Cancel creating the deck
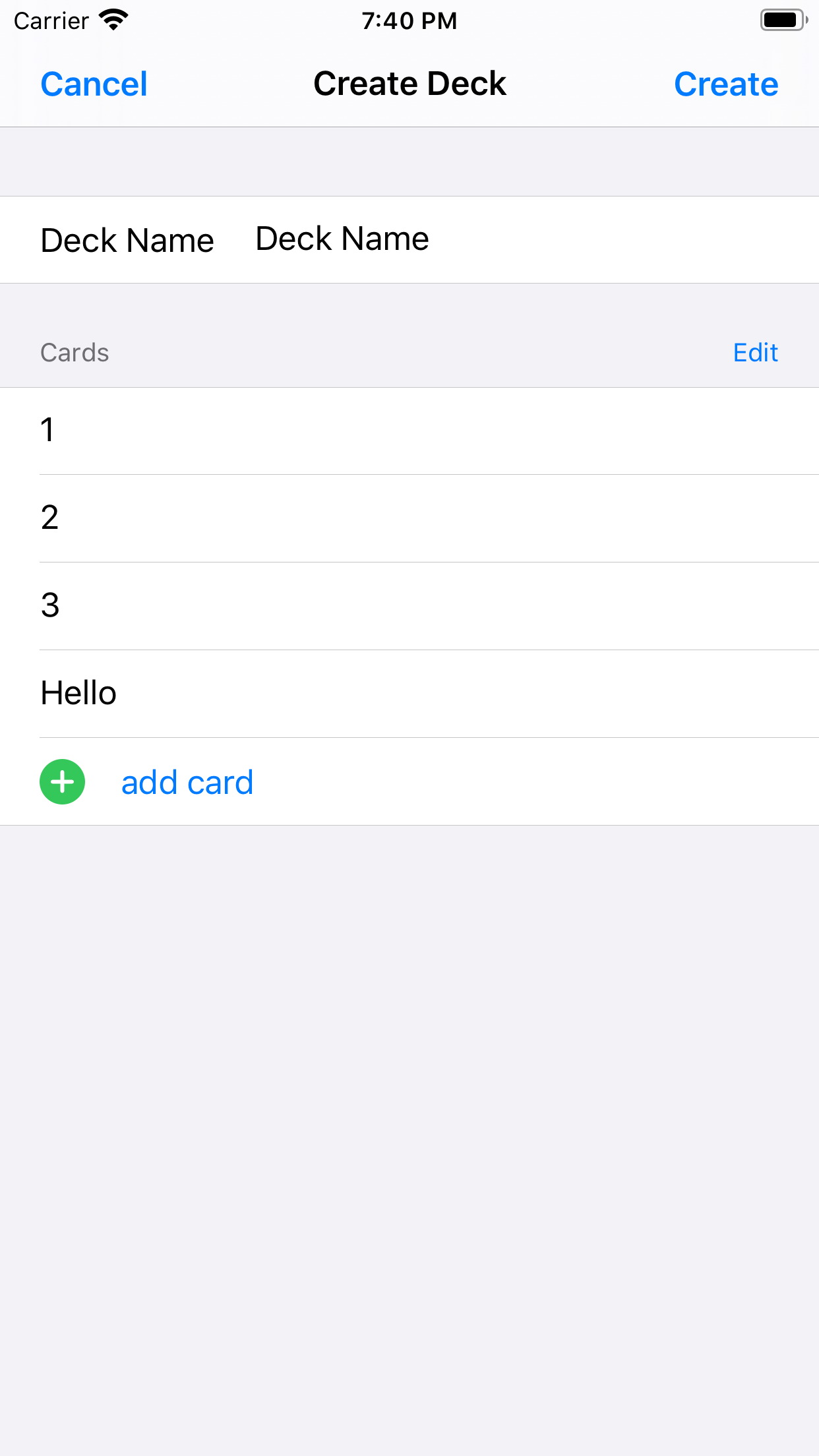This screenshot has width=819, height=1456. click(94, 83)
